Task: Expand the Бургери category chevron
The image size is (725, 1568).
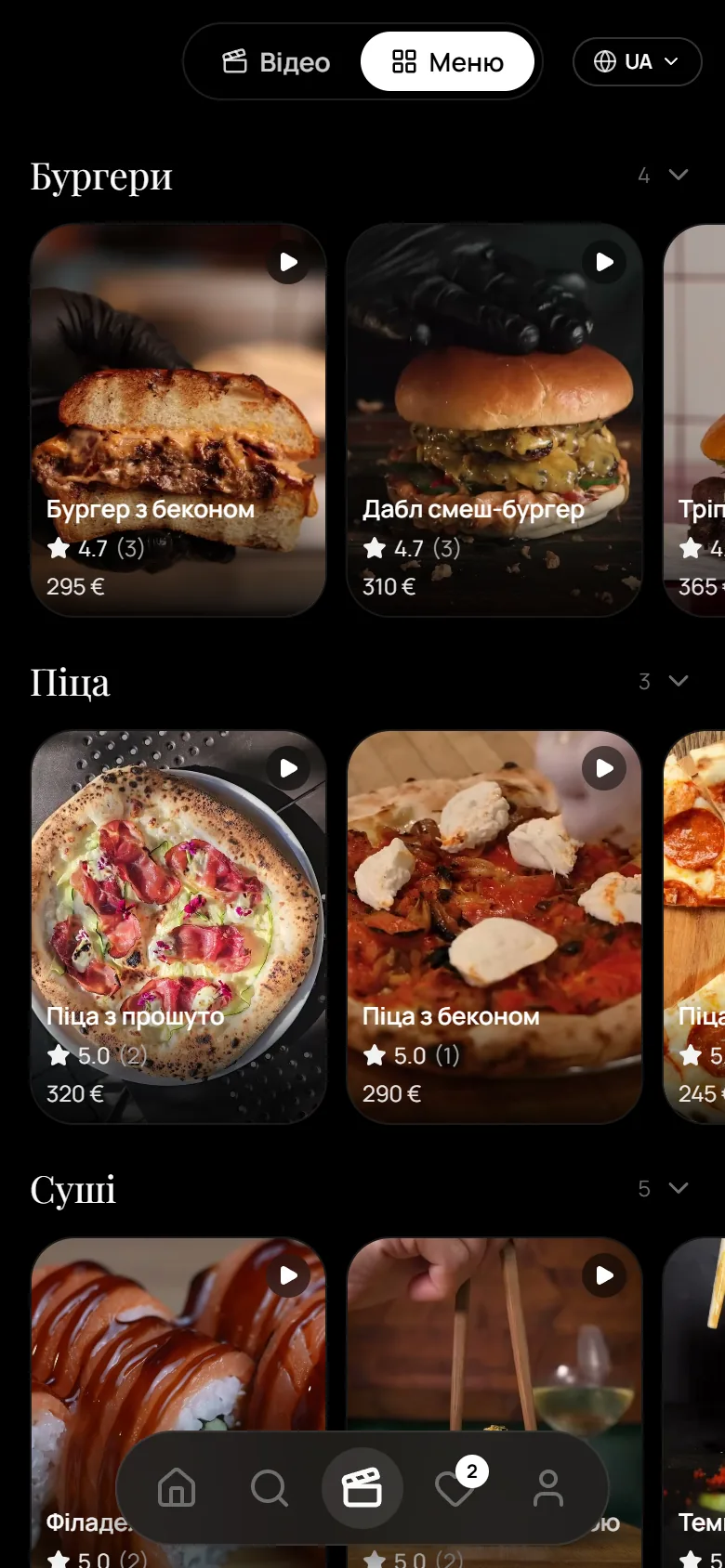Action: [679, 175]
